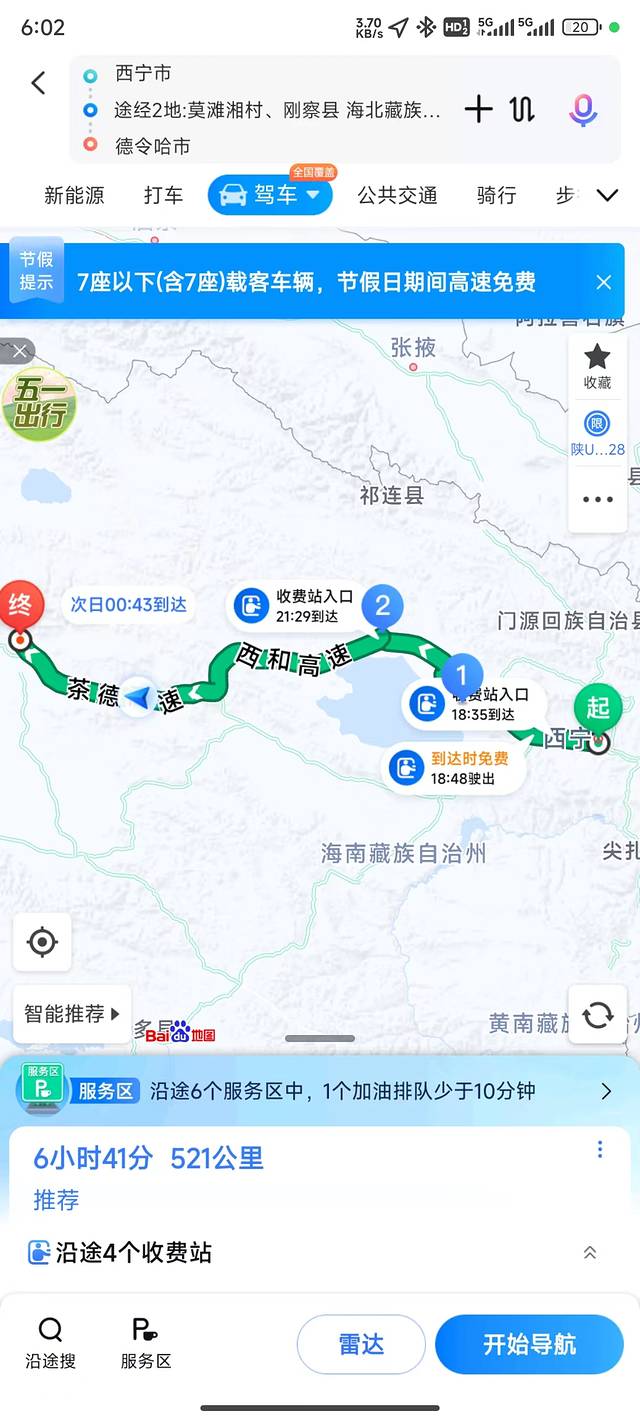Viewport: 640px width, 1422px height.
Task: Tap 收藏 to save this route
Action: click(x=597, y=366)
